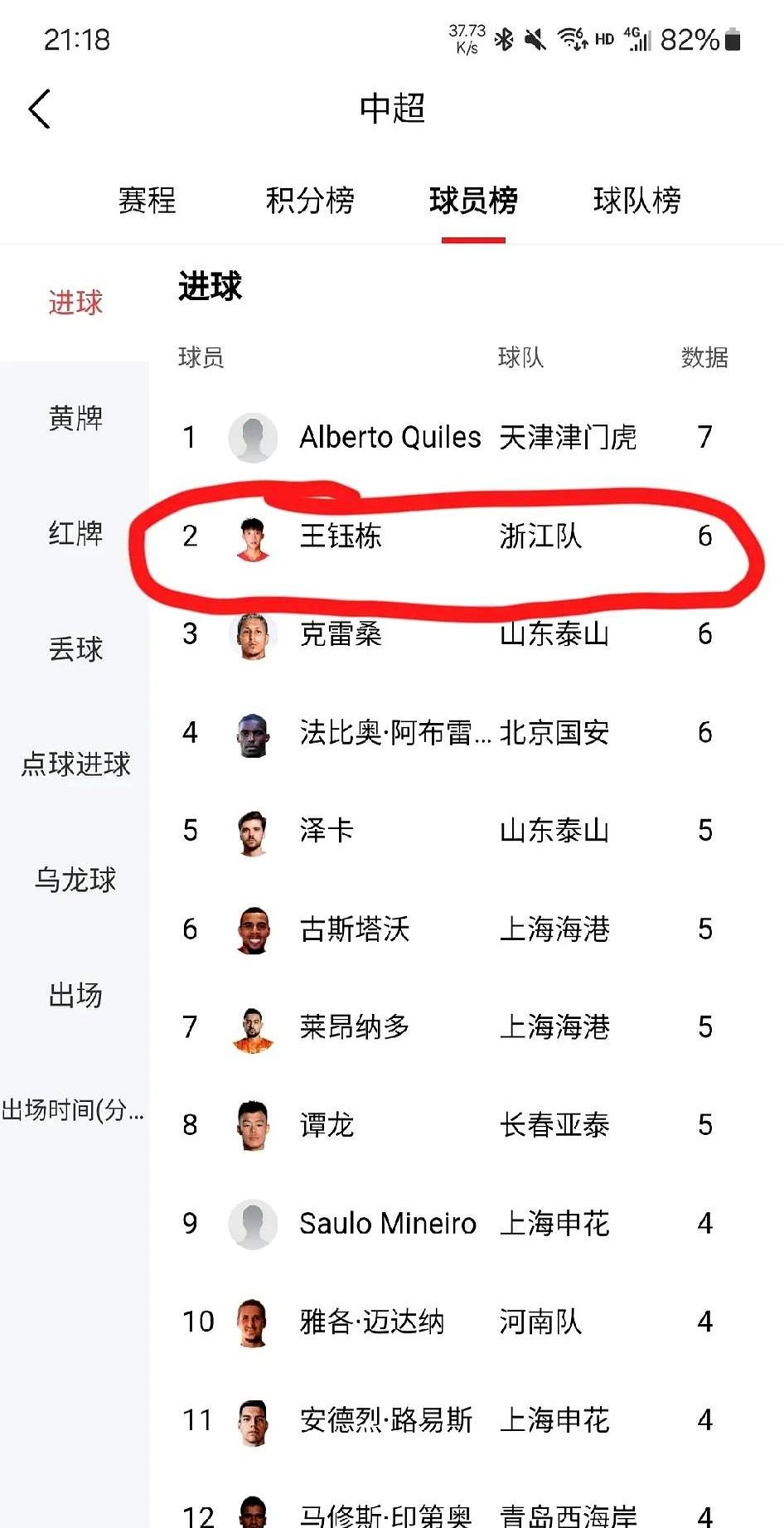784x1528 pixels.
Task: Go back from the 中超 page
Action: (x=40, y=109)
